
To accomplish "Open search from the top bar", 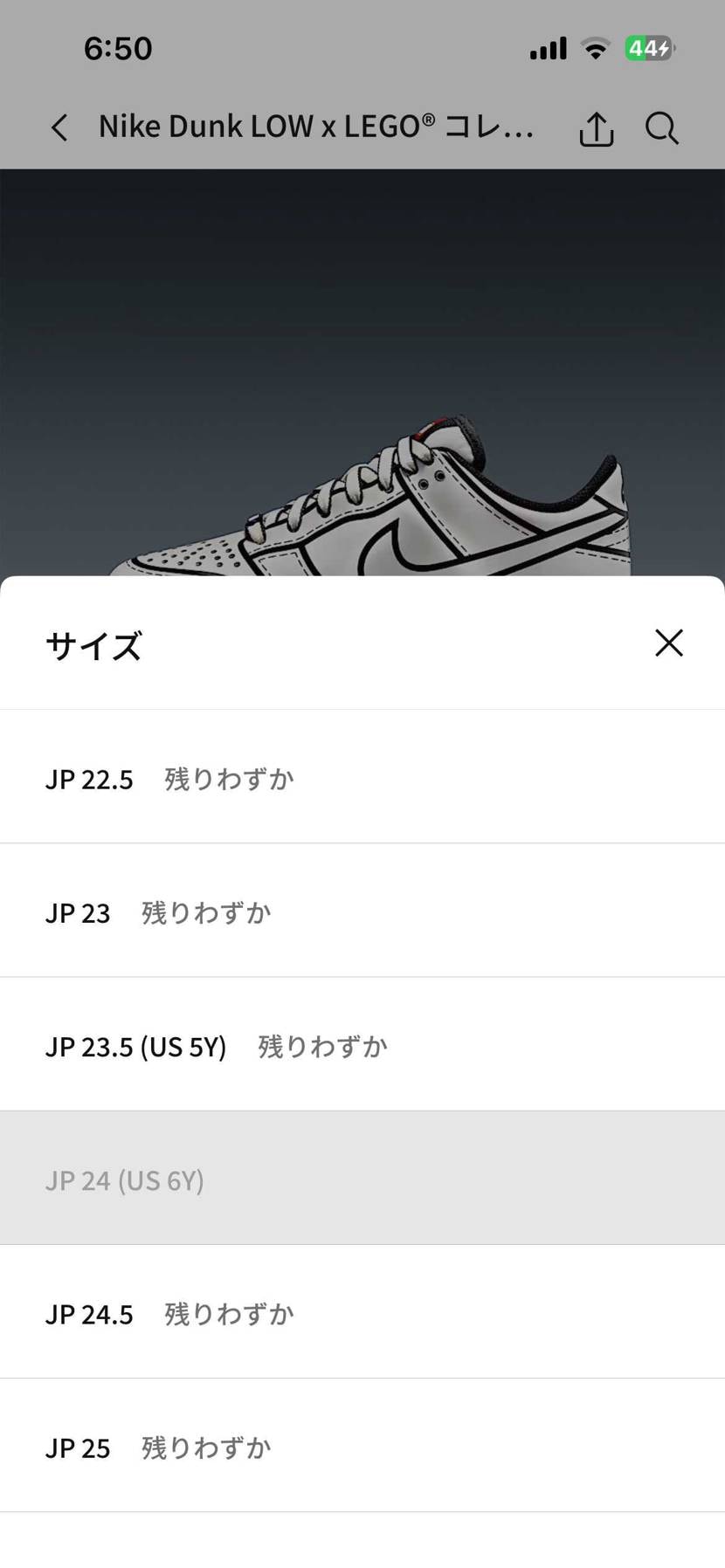I will (x=662, y=128).
